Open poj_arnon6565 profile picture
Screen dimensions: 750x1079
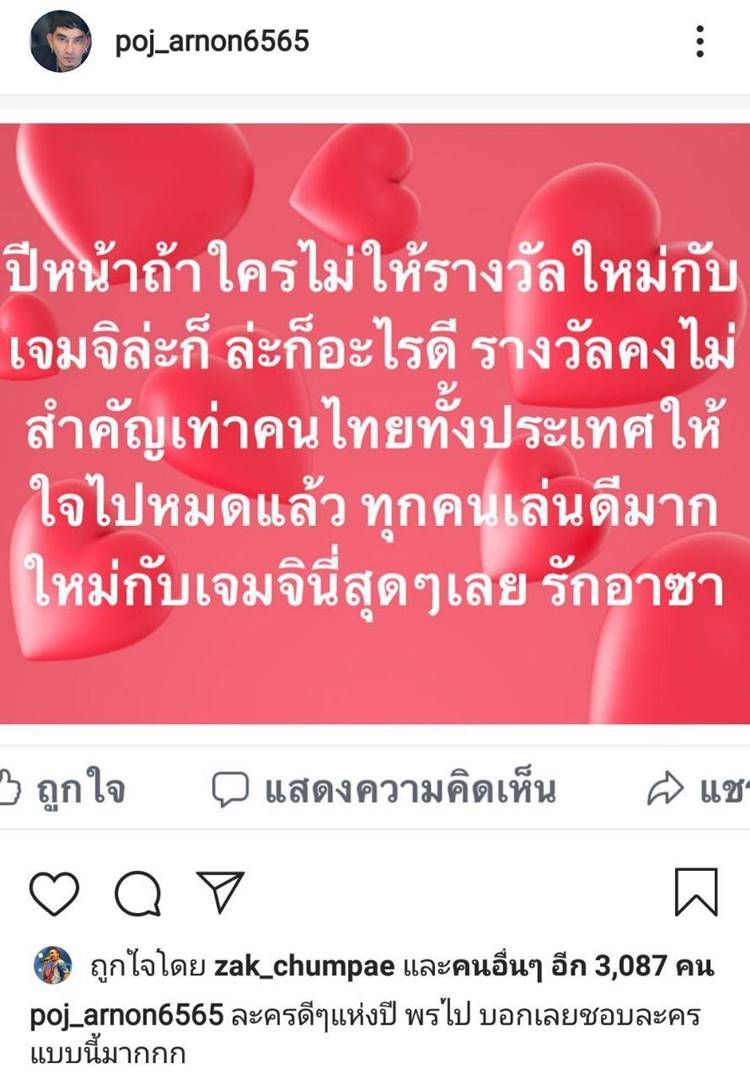pos(60,42)
